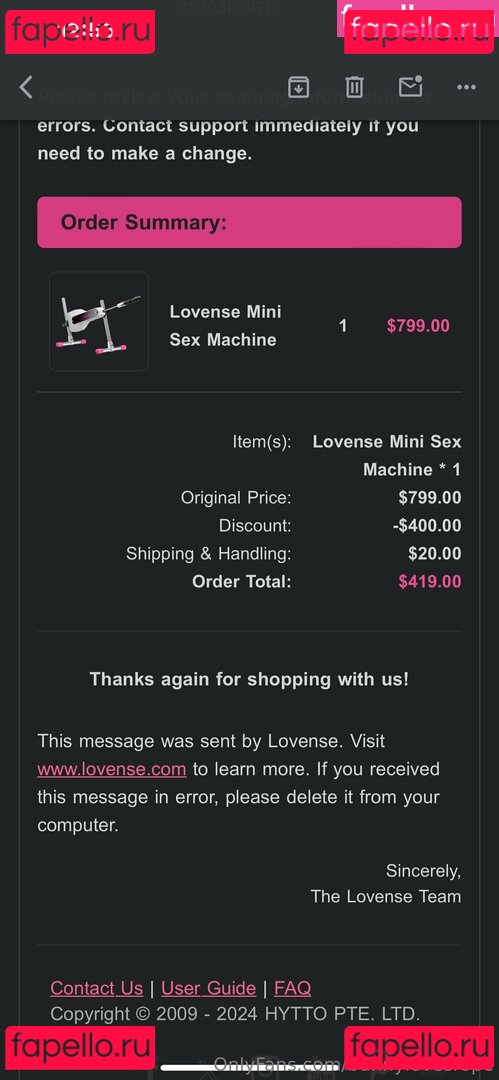499x1080 pixels.
Task: Delete this email with the trash icon
Action: [x=354, y=87]
